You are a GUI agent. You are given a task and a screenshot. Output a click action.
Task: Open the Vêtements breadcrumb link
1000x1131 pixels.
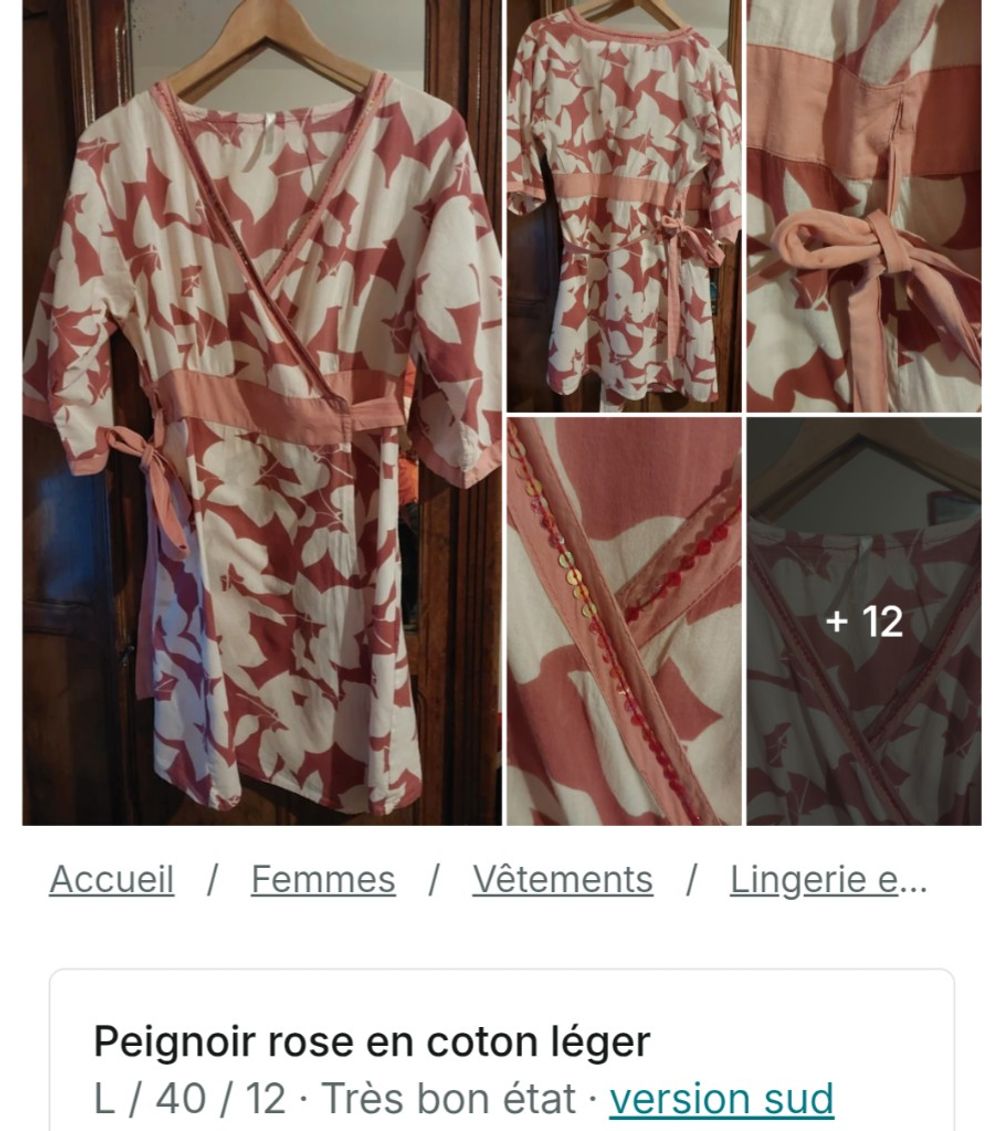562,879
